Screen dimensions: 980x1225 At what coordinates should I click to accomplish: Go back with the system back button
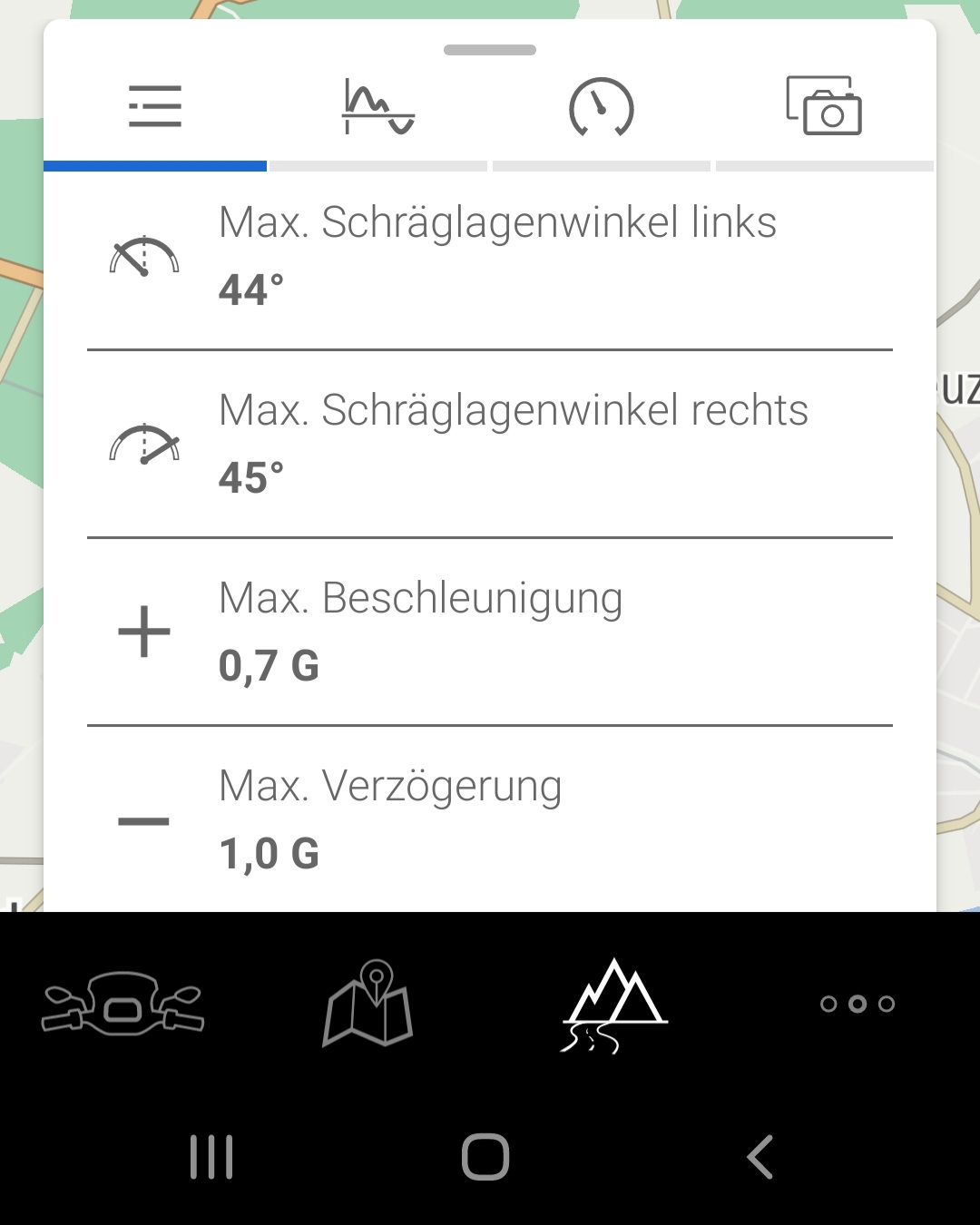[x=760, y=1157]
